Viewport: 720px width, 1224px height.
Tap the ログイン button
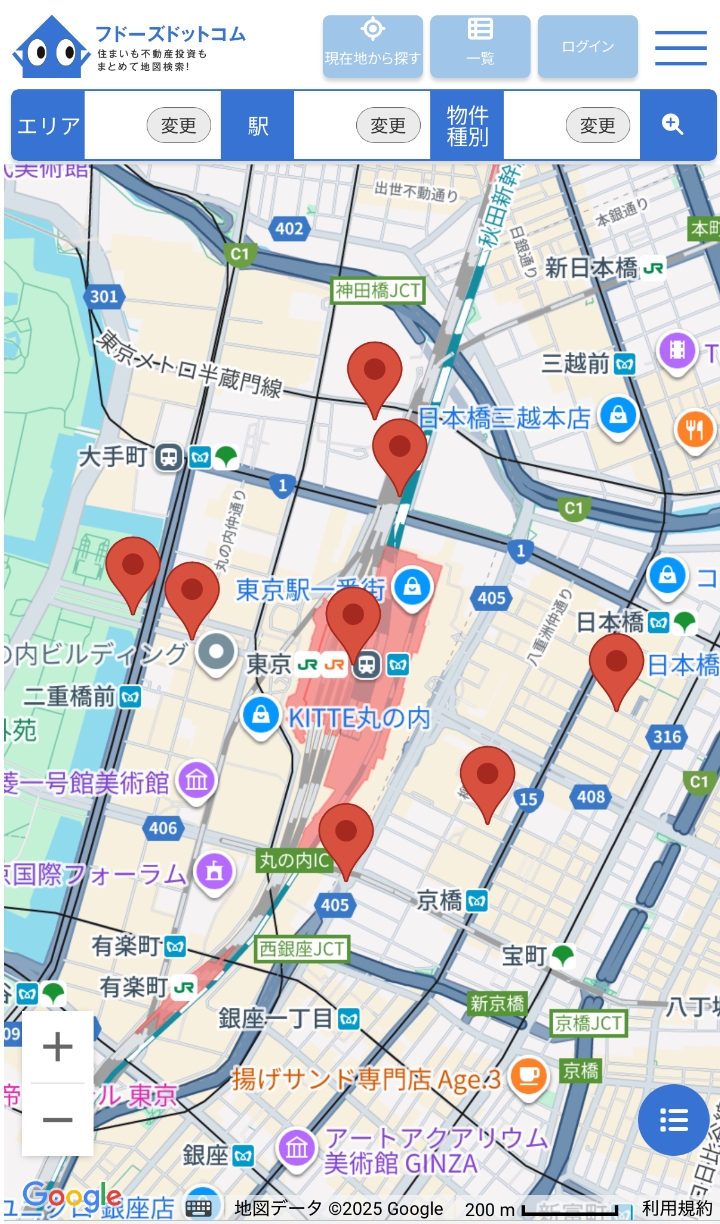coord(587,46)
